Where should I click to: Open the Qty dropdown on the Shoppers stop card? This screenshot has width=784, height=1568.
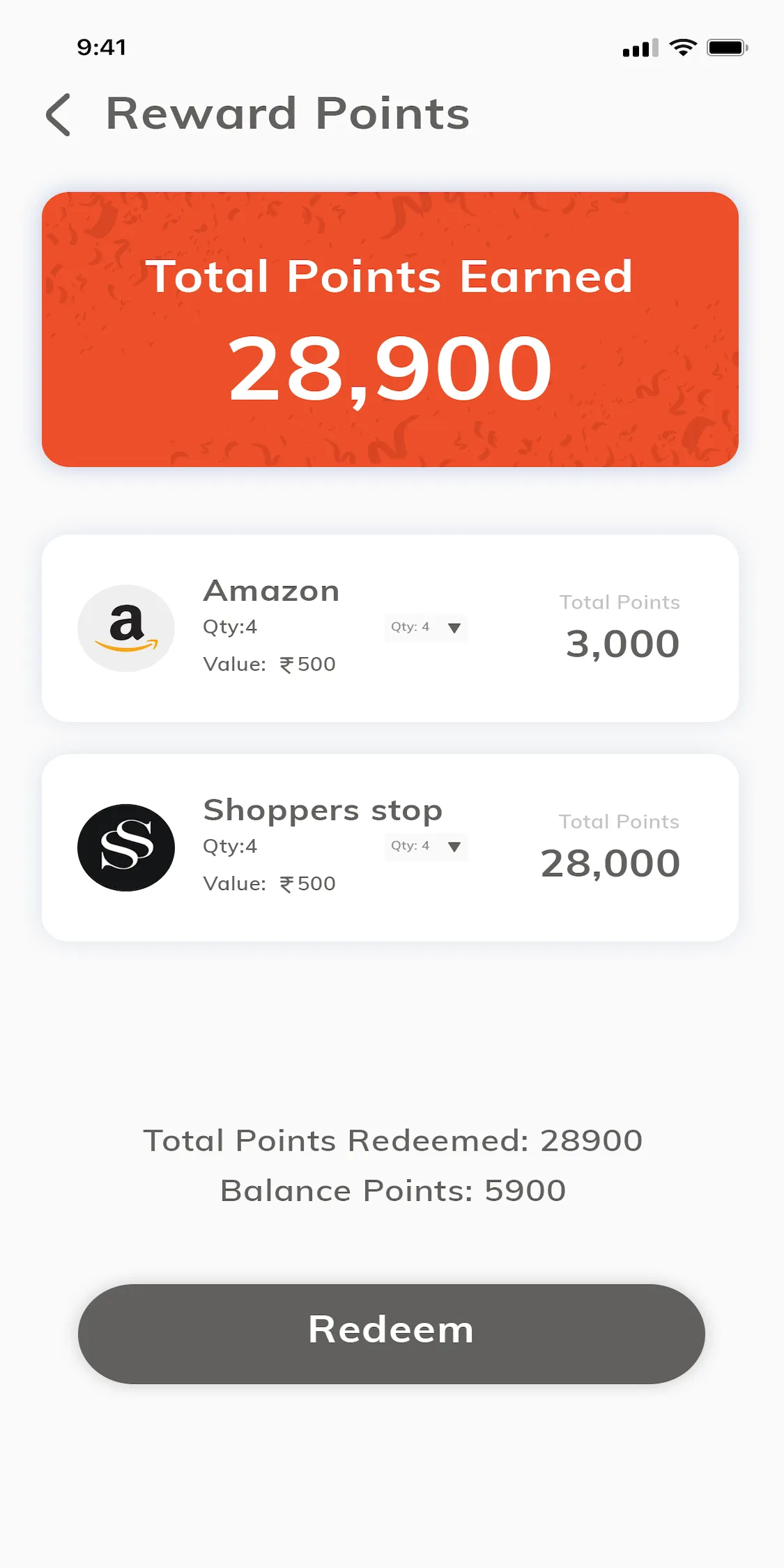pos(425,847)
